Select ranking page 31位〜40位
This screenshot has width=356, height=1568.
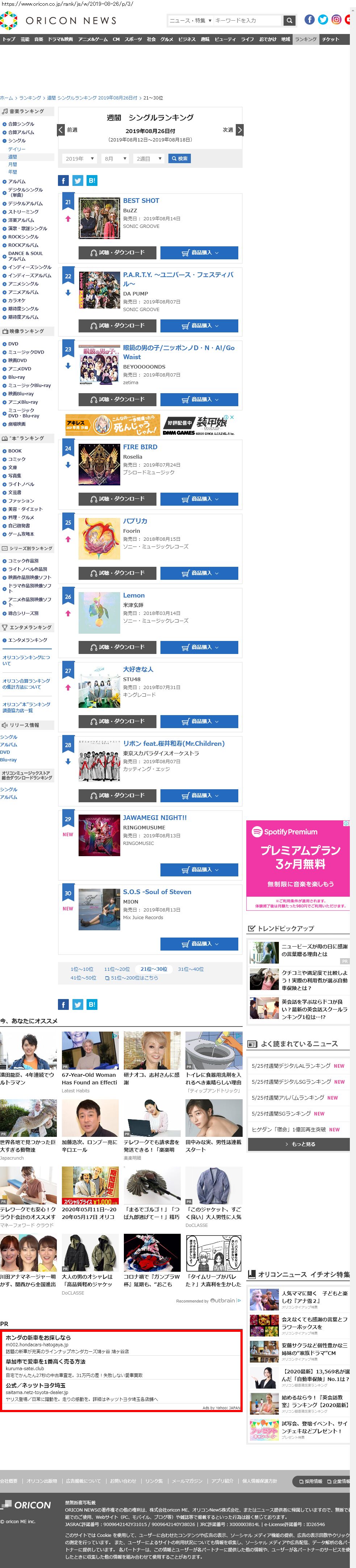[x=191, y=969]
